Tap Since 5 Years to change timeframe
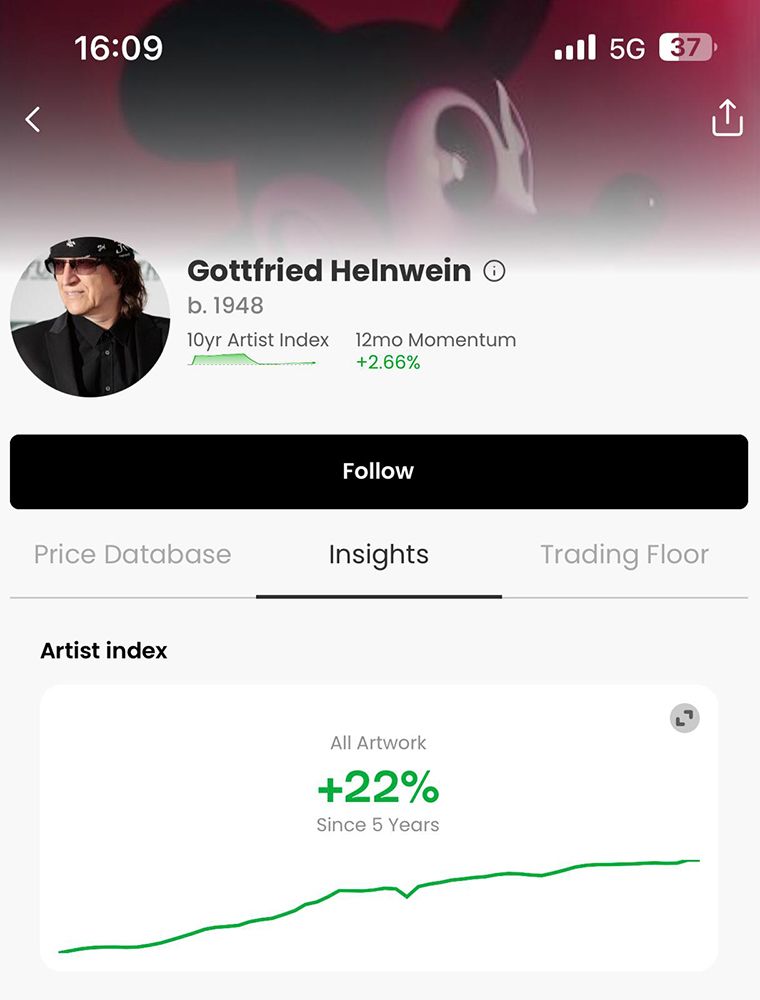Viewport: 760px width, 1000px height. (378, 824)
